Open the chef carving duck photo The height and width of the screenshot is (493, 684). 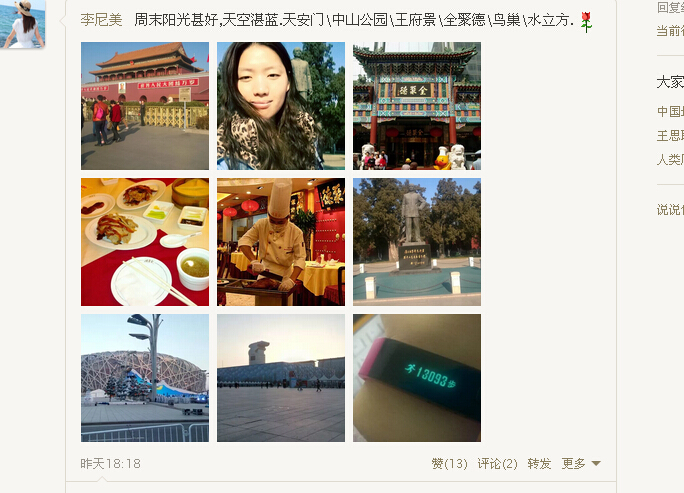pyautogui.click(x=281, y=242)
